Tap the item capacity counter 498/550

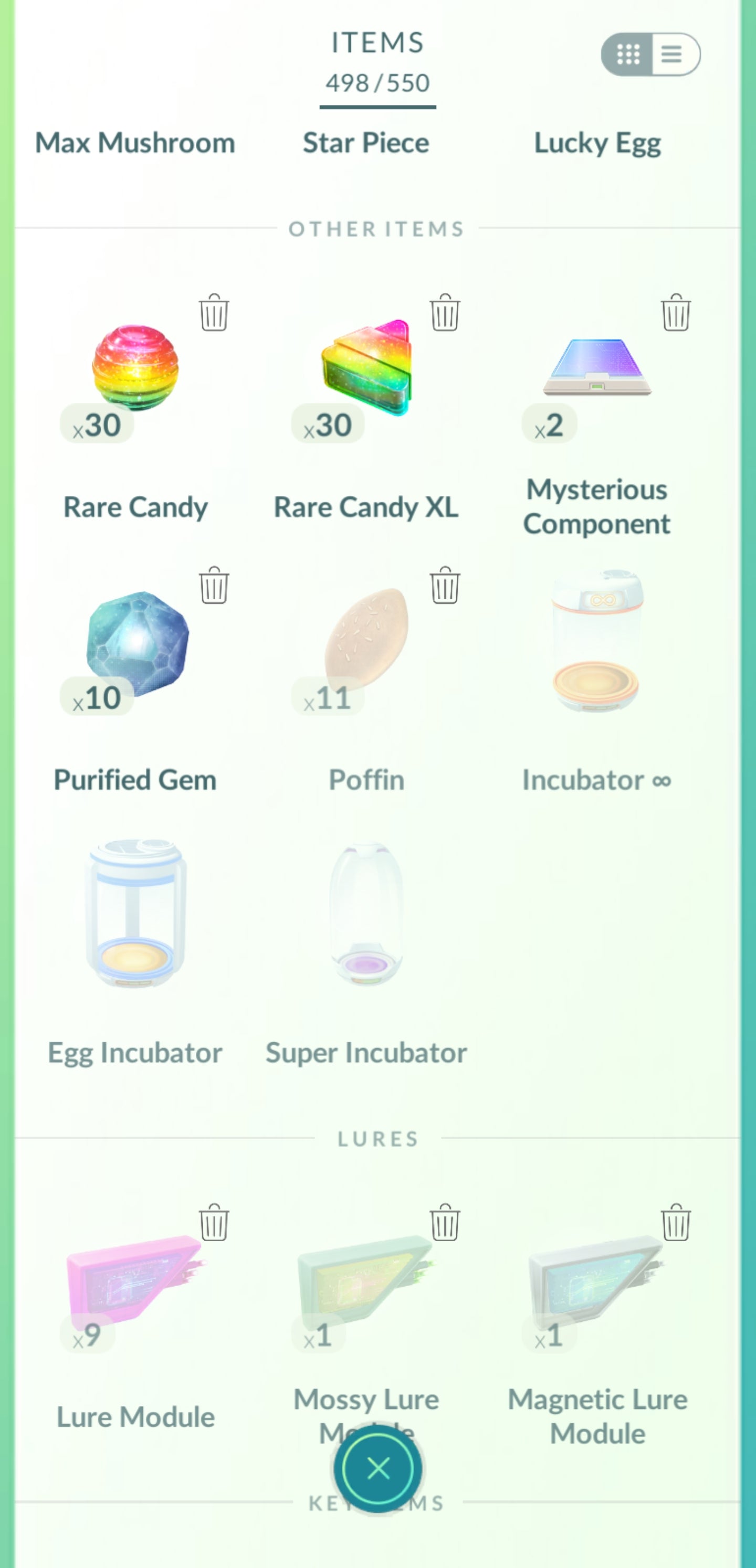point(376,84)
